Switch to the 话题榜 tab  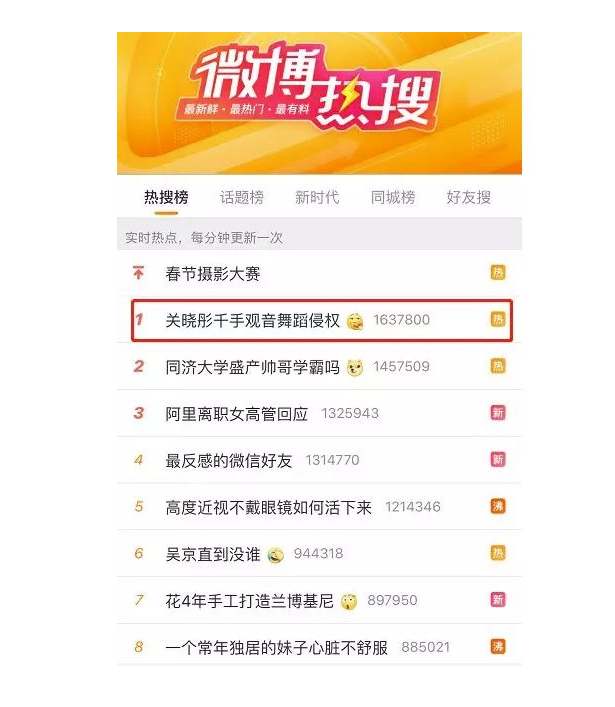click(x=242, y=198)
